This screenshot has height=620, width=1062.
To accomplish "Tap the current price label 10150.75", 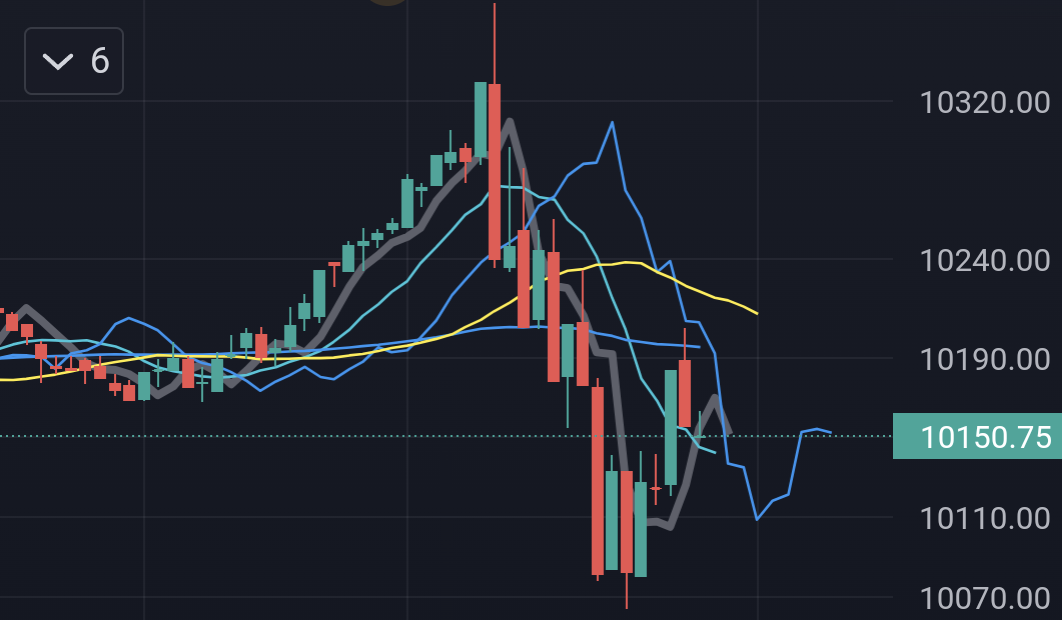I will pos(977,436).
